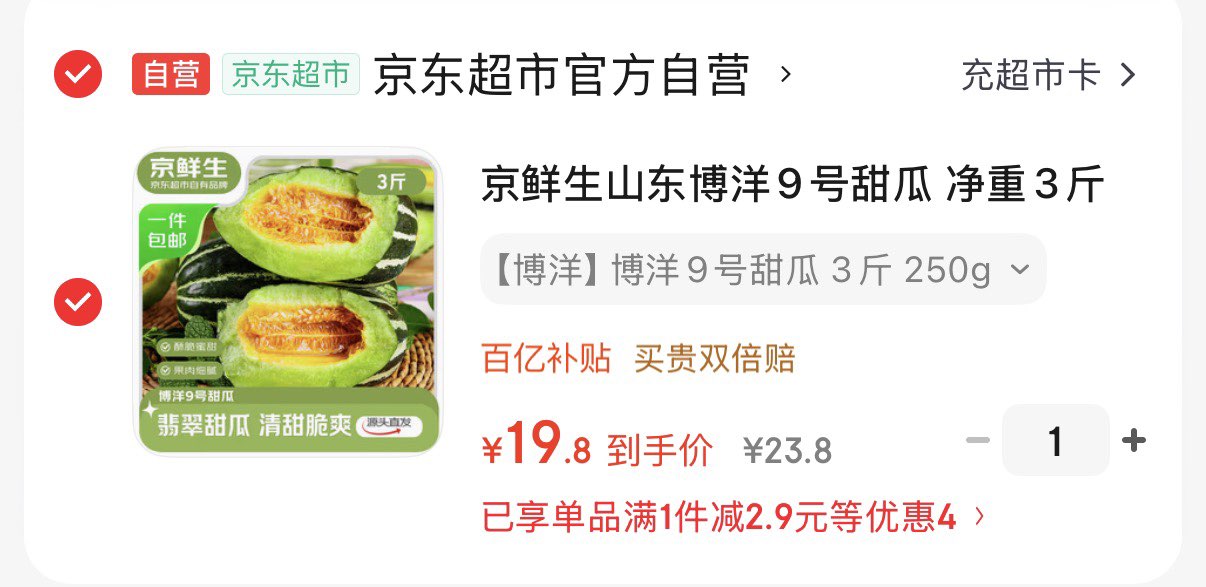Decrease the item quantity by one
Viewport: 1206px width, 587px height.
(977, 441)
